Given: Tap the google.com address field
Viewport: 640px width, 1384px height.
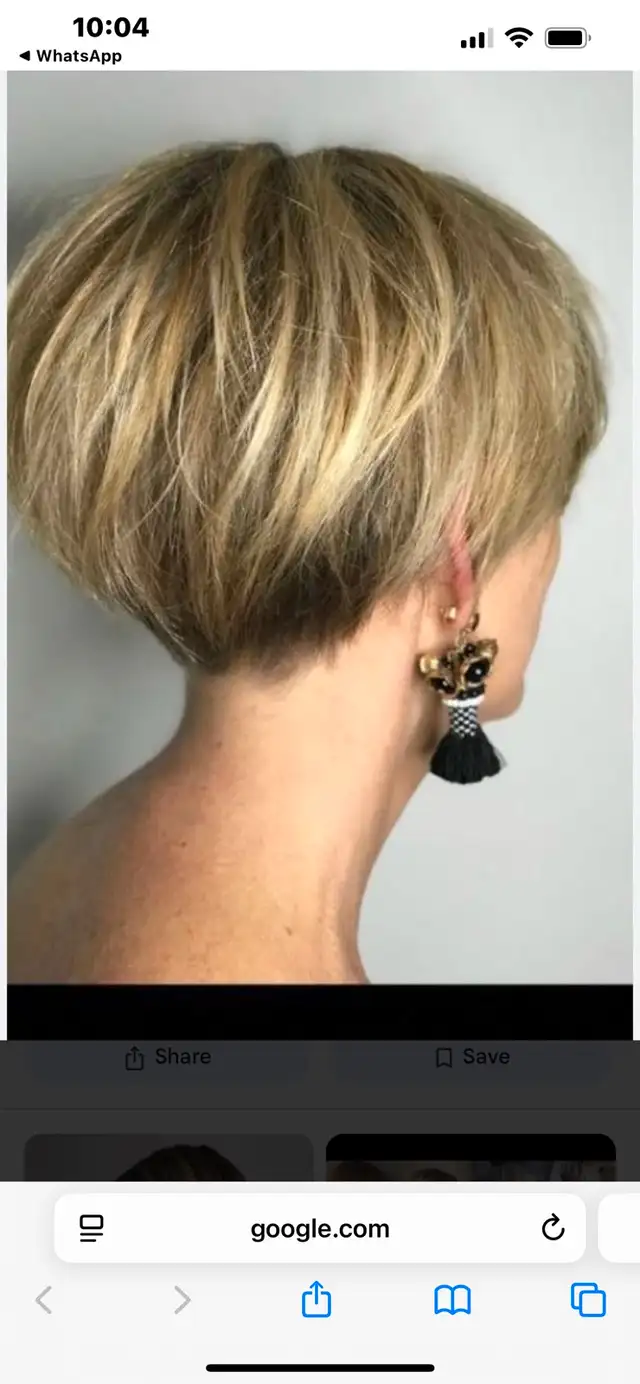Looking at the screenshot, I should pos(320,1229).
